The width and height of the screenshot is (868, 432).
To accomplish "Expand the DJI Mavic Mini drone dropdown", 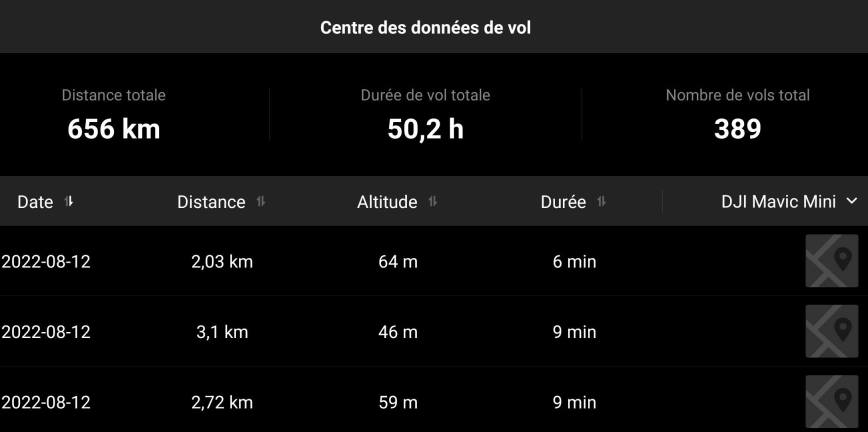I will [789, 202].
